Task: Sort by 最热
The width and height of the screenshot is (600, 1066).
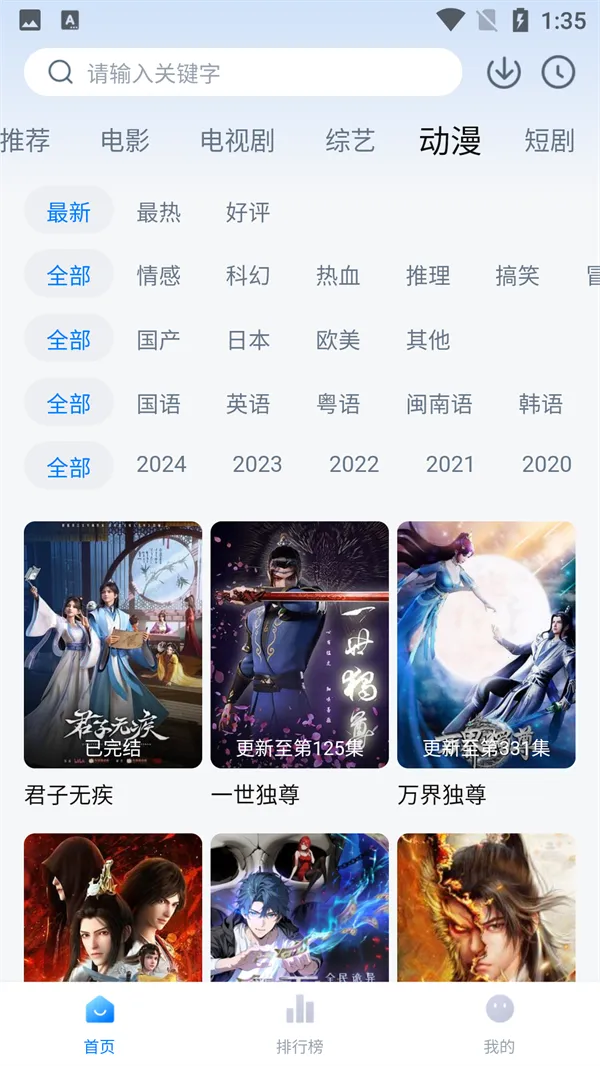Action: coord(159,212)
